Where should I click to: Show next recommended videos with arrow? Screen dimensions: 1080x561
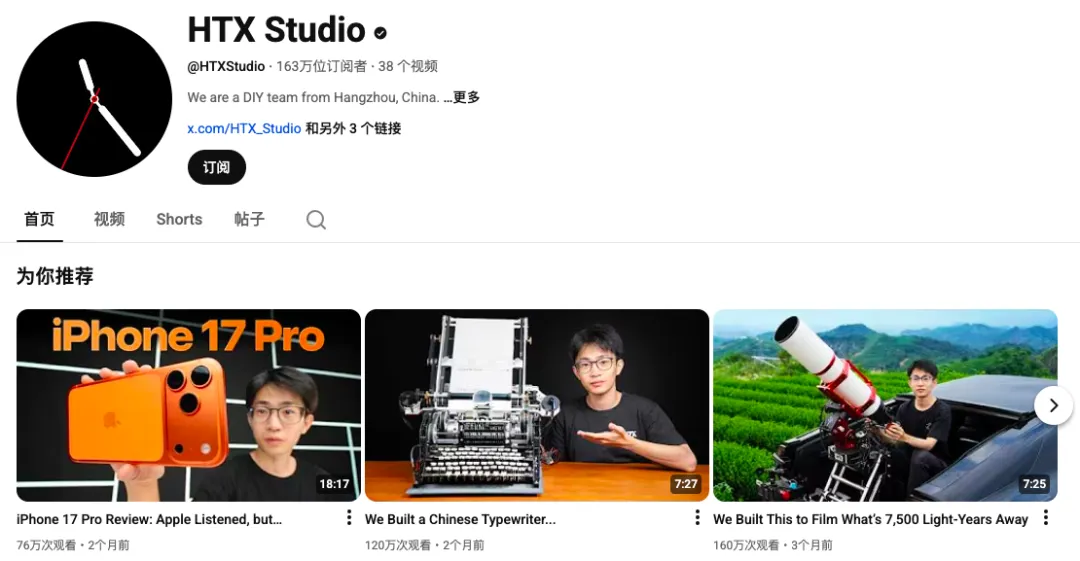tap(1053, 405)
